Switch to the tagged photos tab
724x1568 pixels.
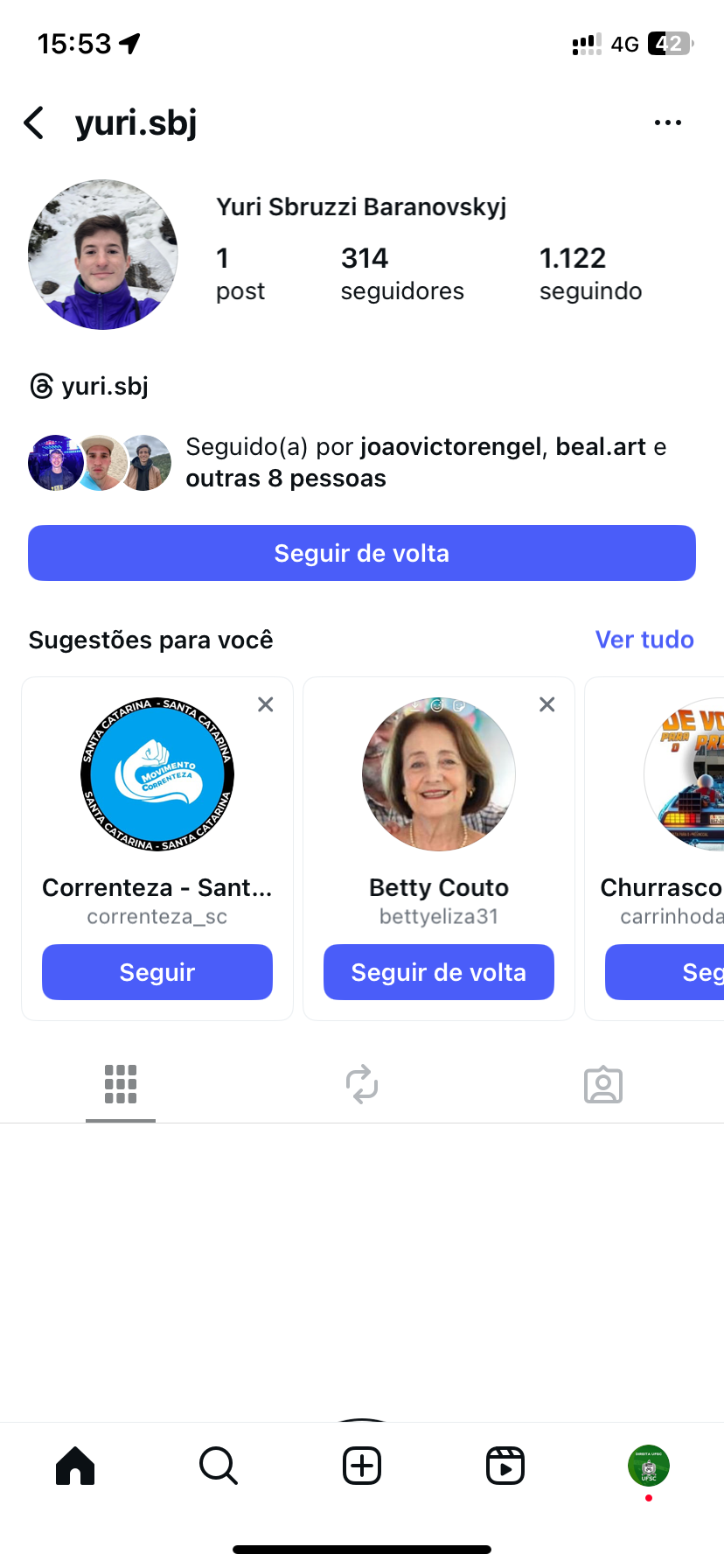[x=603, y=1085]
